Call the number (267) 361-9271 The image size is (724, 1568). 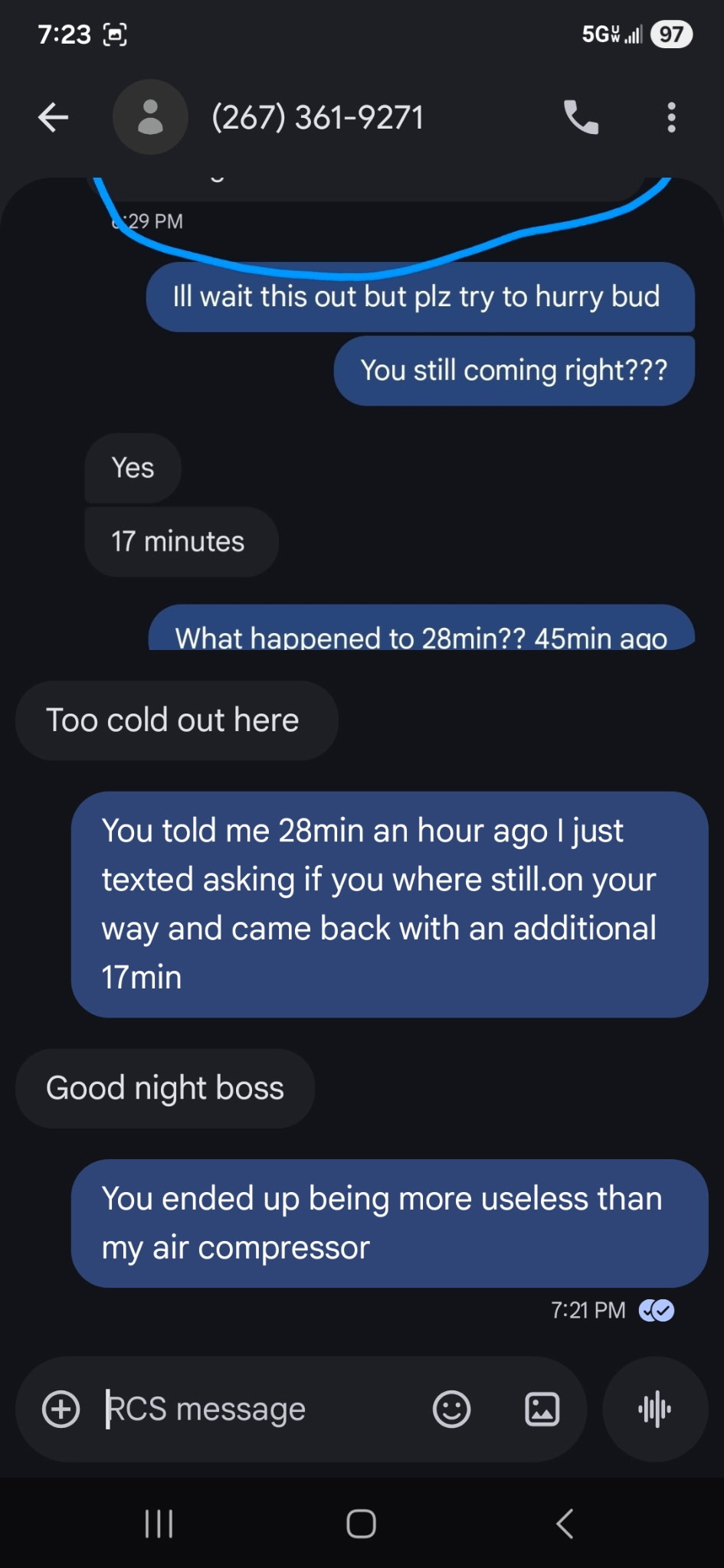581,117
